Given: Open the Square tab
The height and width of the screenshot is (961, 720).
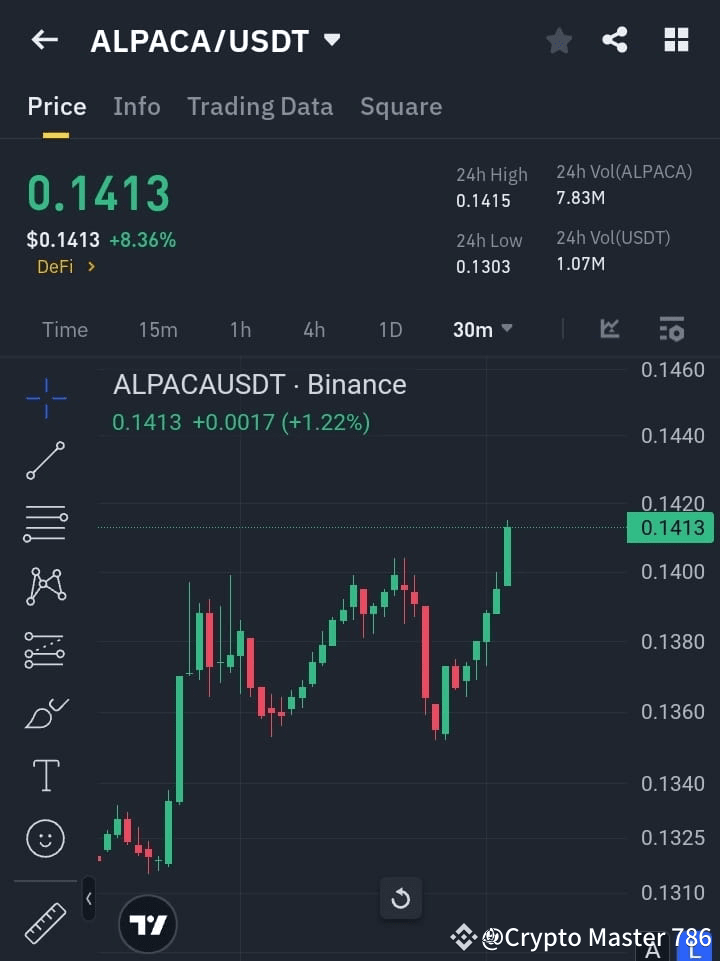Looking at the screenshot, I should pos(401,106).
